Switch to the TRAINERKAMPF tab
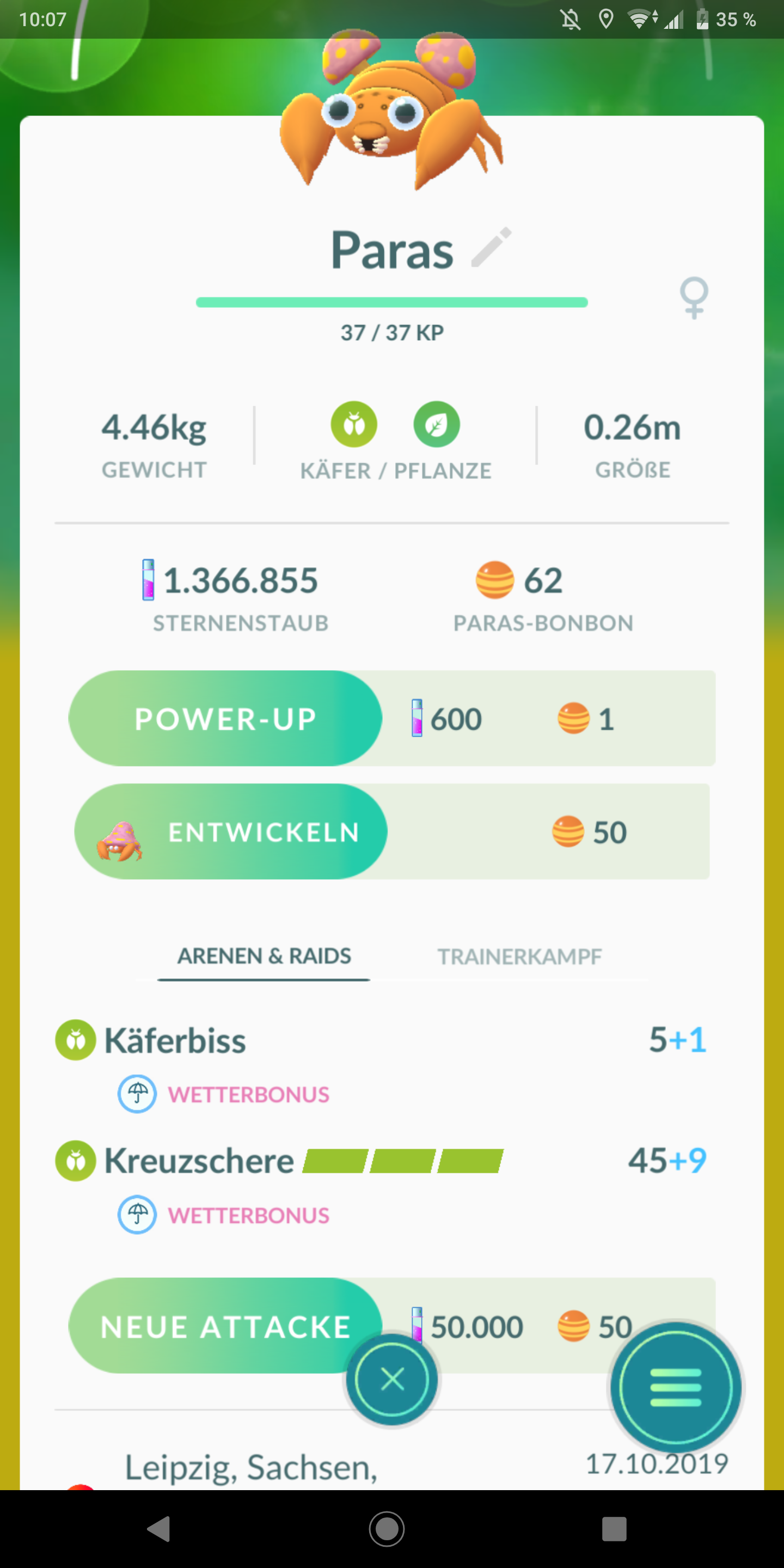The image size is (784, 1568). point(519,956)
